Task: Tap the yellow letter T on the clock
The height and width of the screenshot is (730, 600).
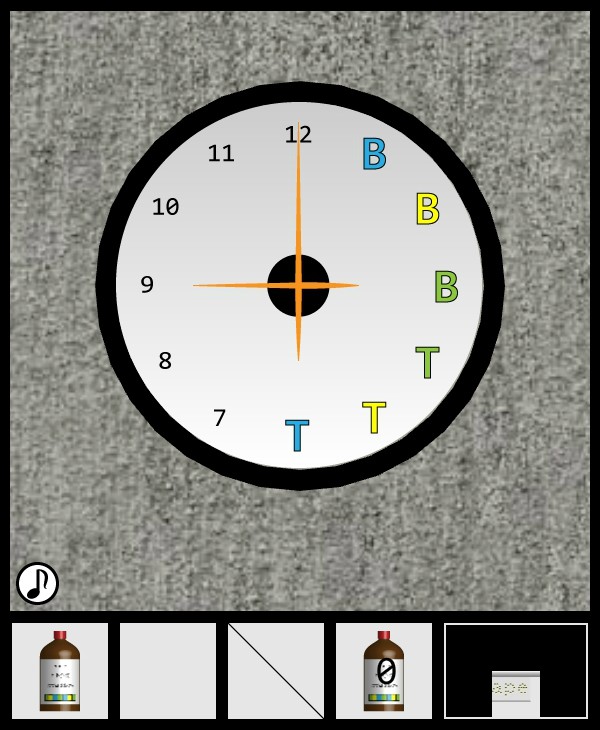Action: point(374,418)
